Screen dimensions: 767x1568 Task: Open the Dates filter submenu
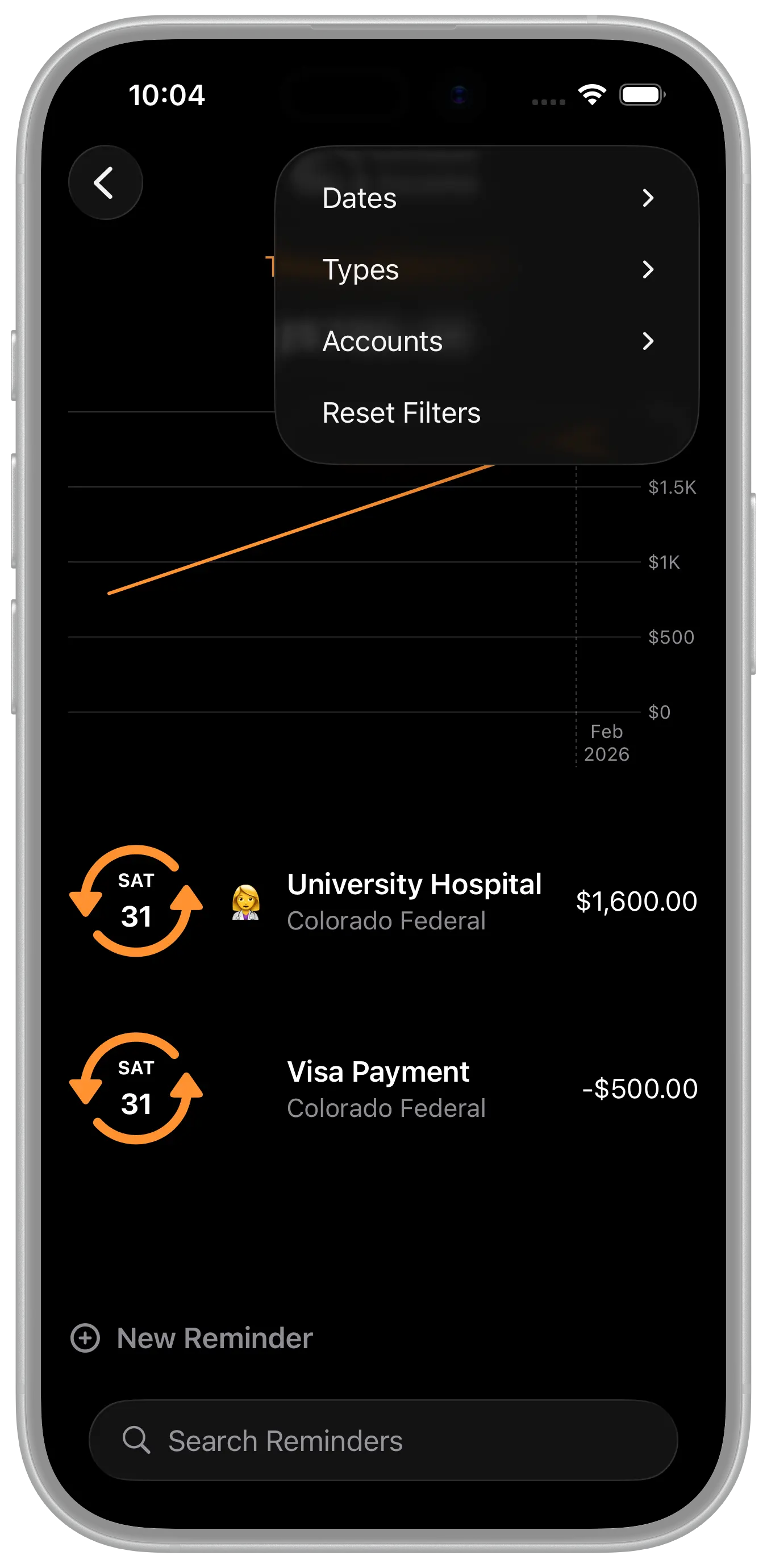[487, 198]
